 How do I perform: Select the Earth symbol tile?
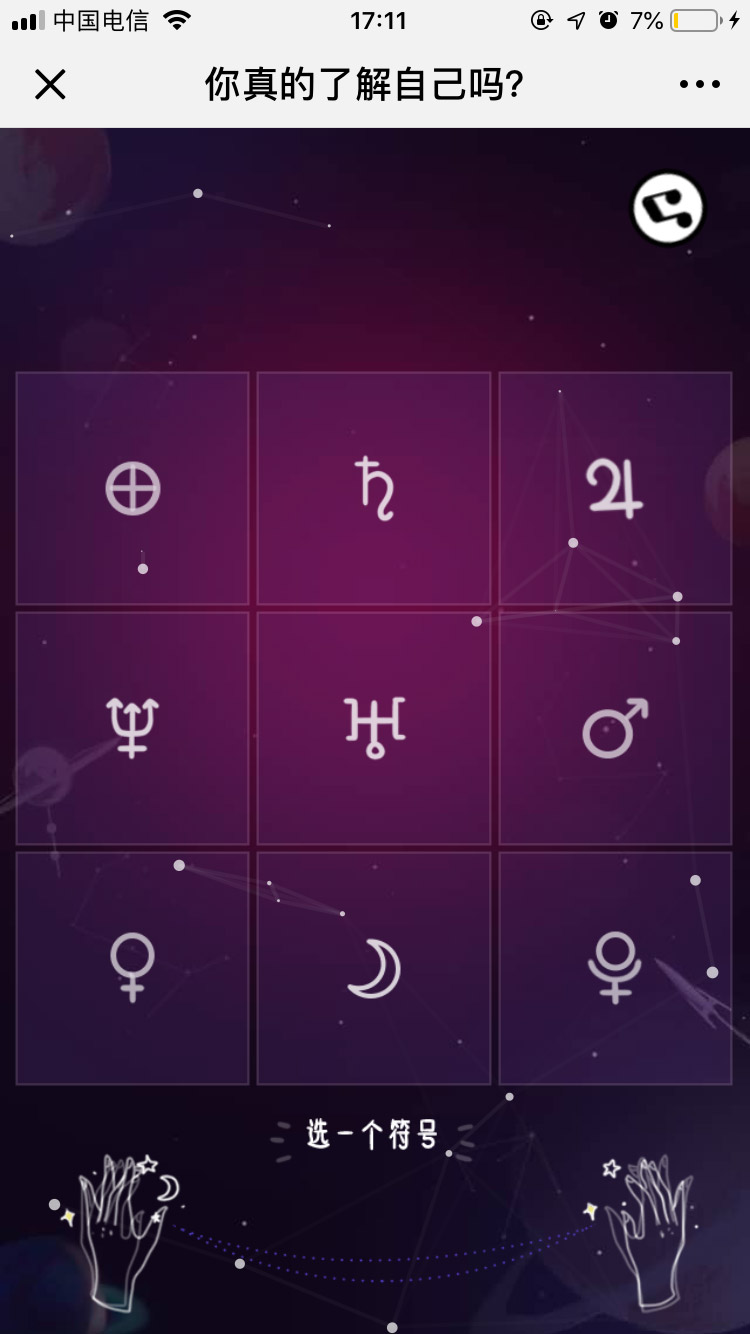(x=132, y=489)
